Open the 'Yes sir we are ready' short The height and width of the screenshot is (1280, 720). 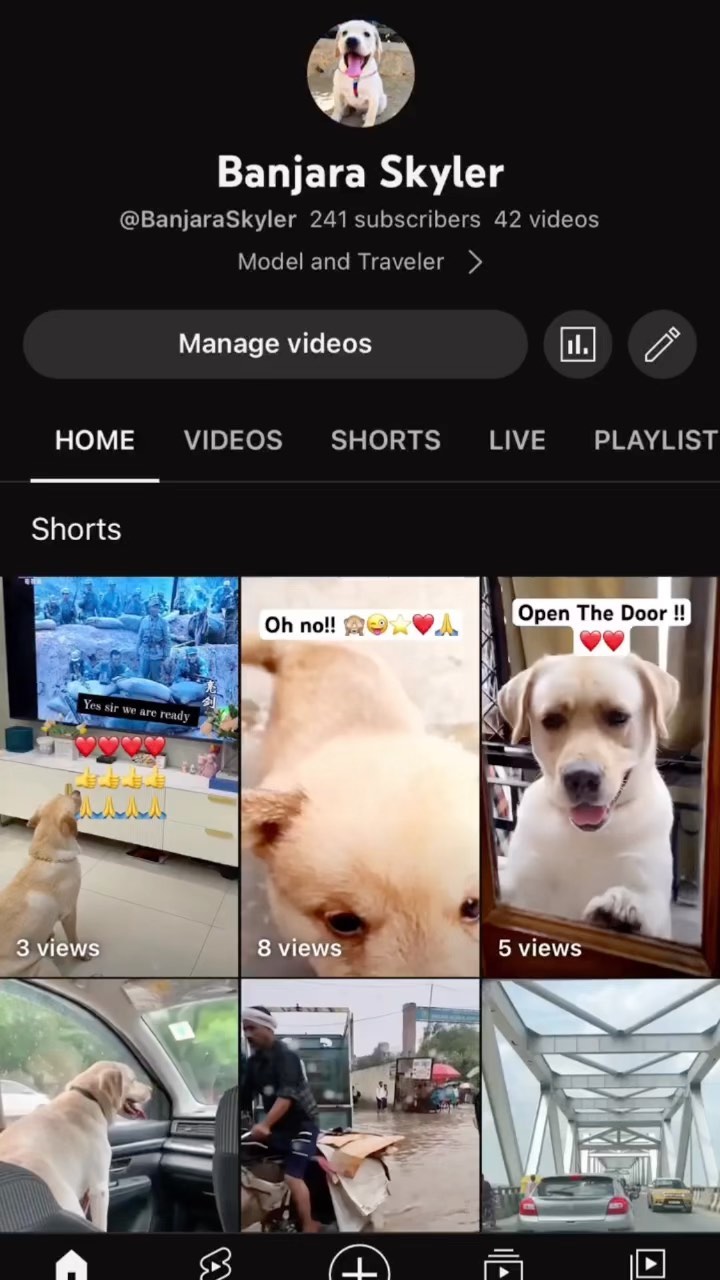(119, 776)
